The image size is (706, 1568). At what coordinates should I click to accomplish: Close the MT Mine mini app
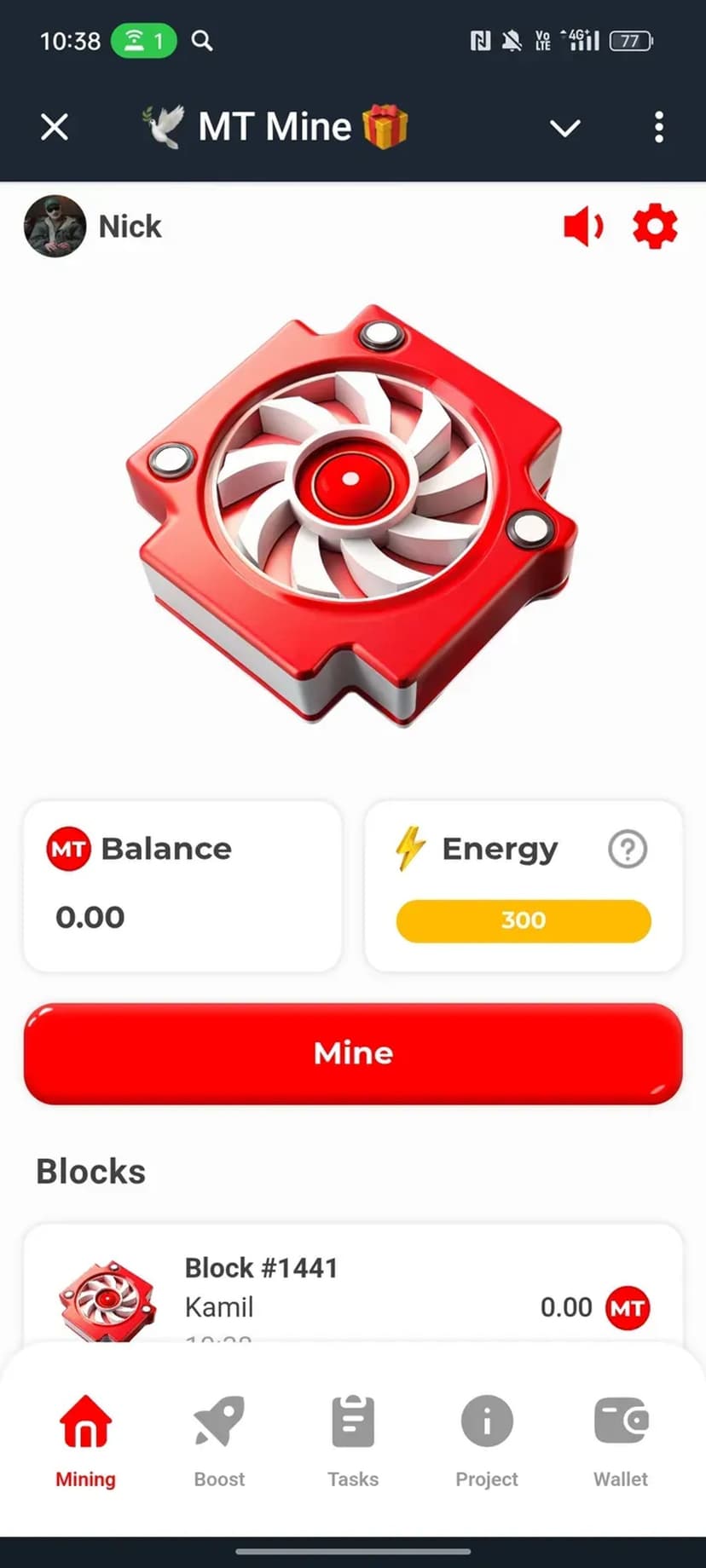tap(55, 128)
